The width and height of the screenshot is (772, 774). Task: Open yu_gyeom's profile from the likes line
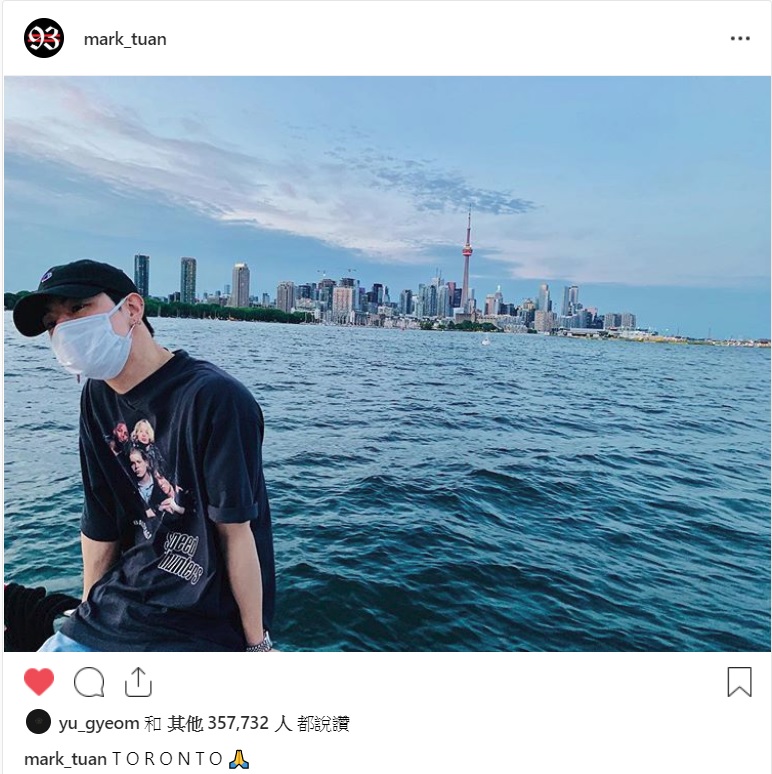98,723
